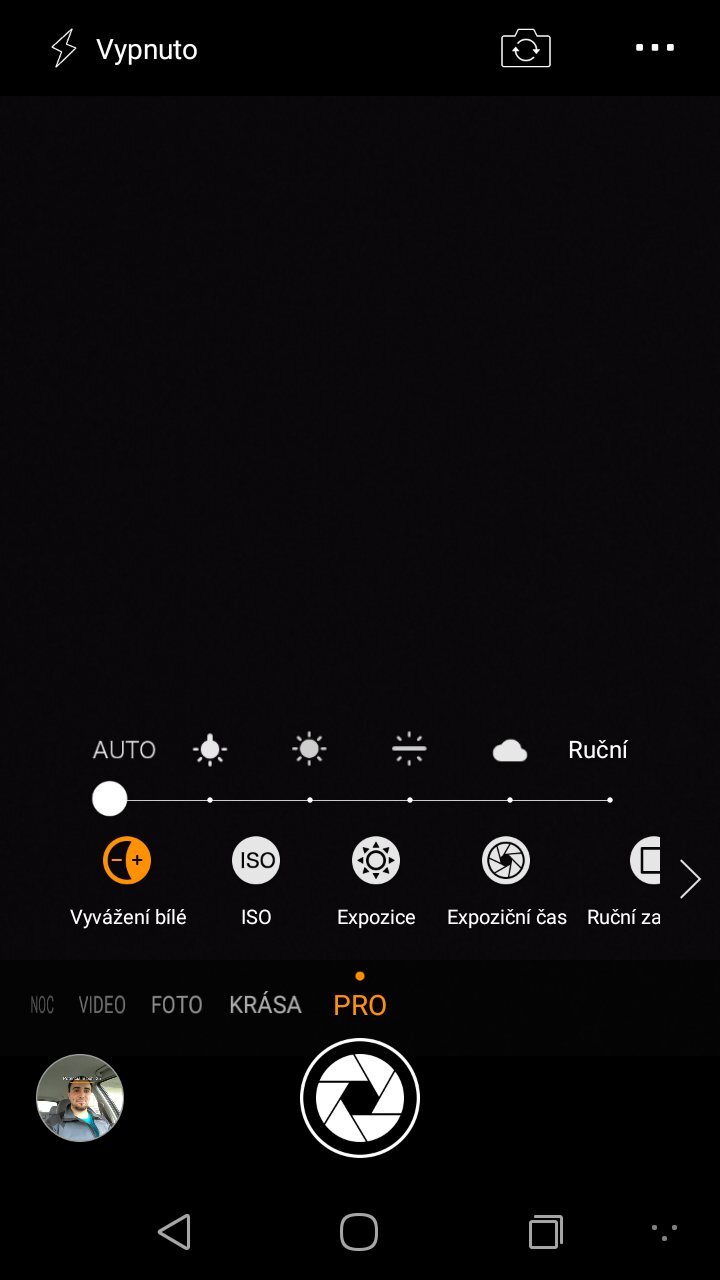
Task: Select Ruční manual white balance
Action: 597,748
